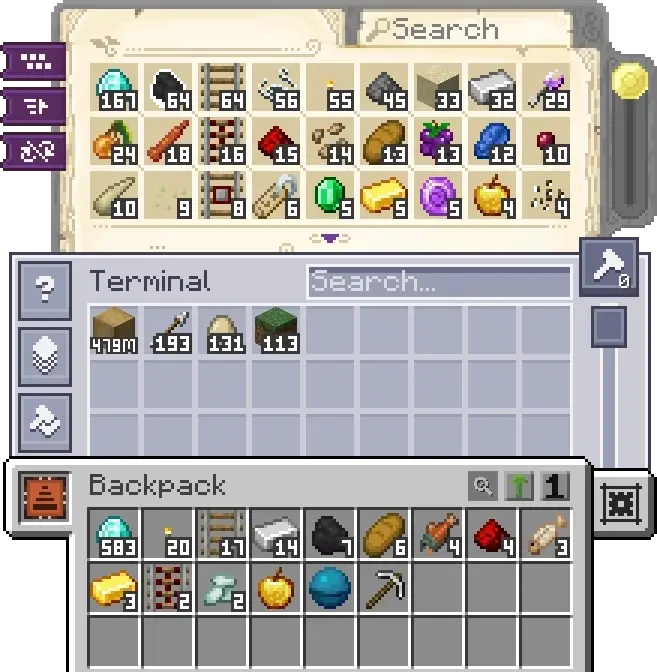Viewport: 657px width, 672px height.
Task: Tap the Terminal scrollbar handle
Action: (x=608, y=326)
